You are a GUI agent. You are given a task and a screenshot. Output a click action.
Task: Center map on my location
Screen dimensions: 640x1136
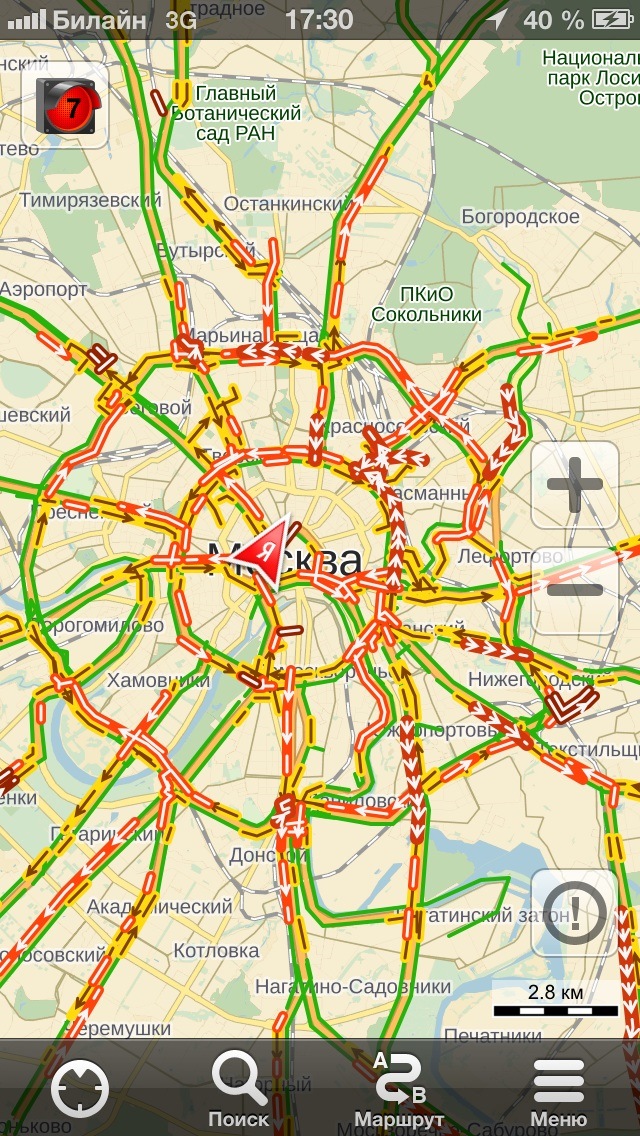(80, 1090)
